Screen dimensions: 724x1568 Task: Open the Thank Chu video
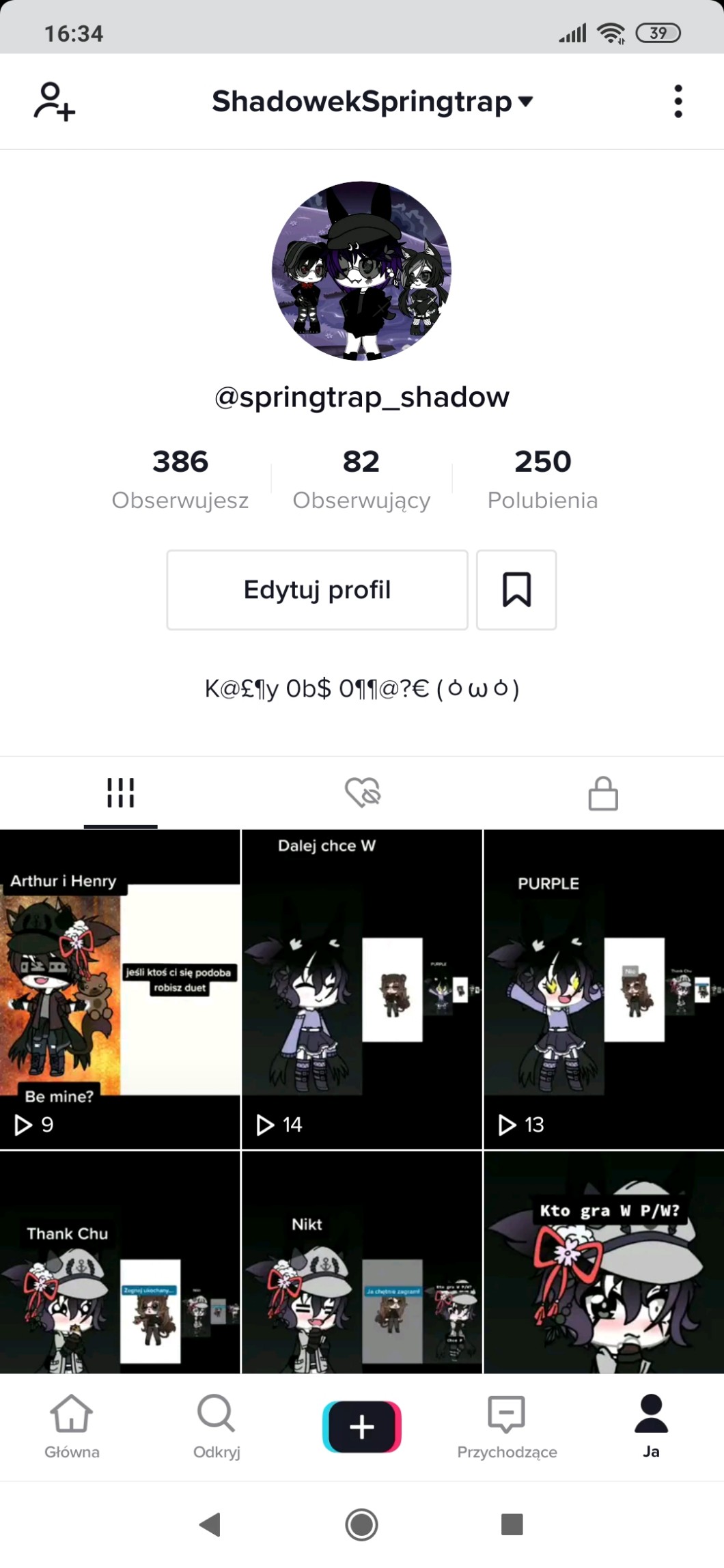120,1263
